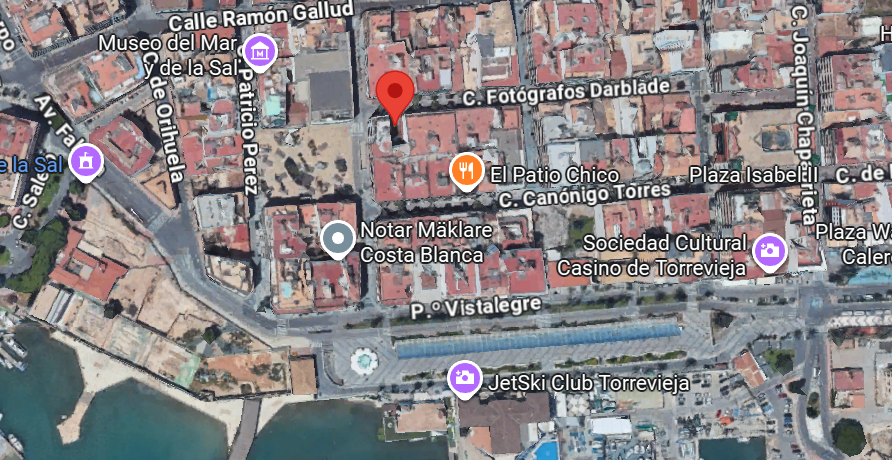The width and height of the screenshot is (892, 460).
Task: Open the purple monument marker near Av. Faleria
Action: tap(86, 162)
